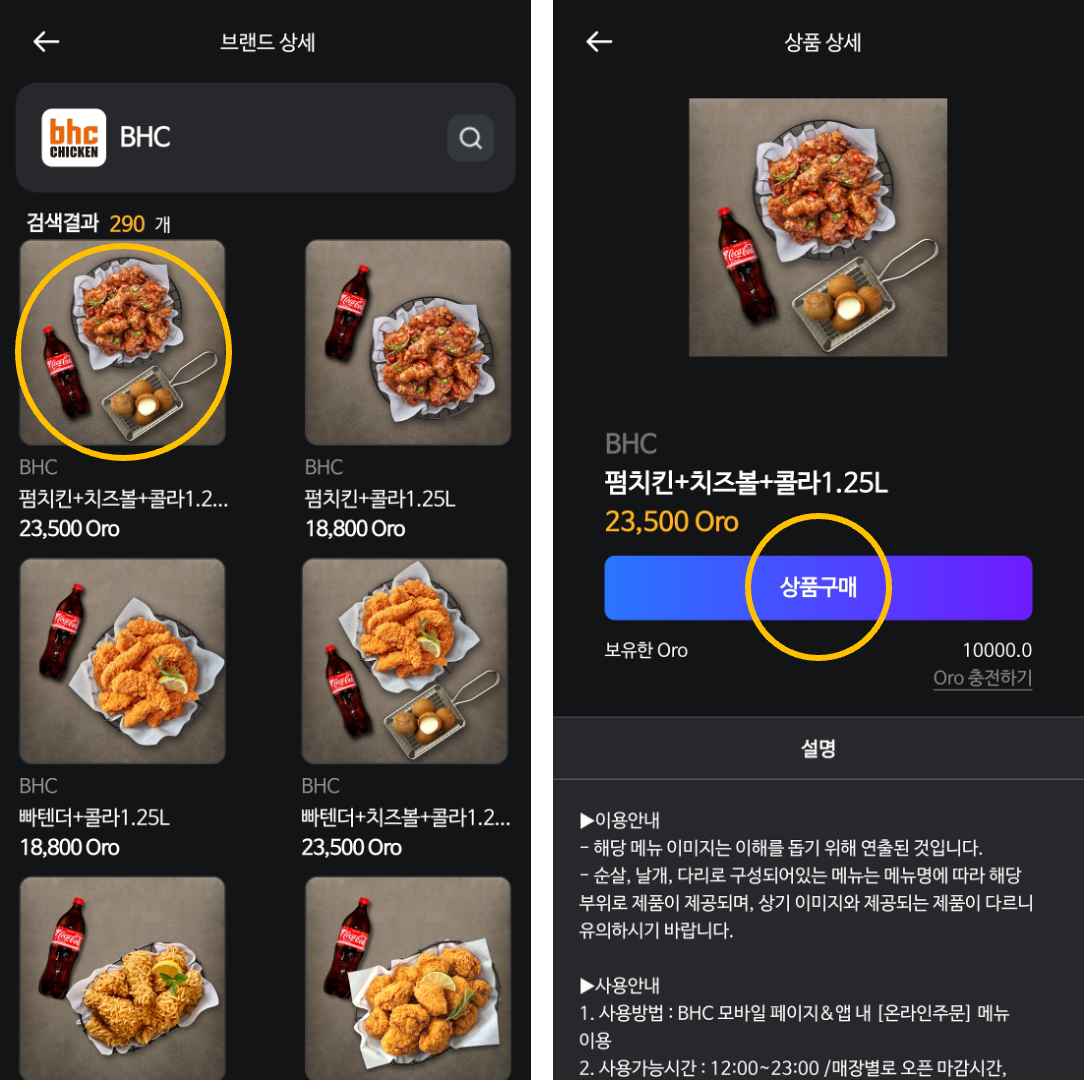View the 빠텐더+콜라1.25L product card
The image size is (1084, 1080).
[123, 662]
